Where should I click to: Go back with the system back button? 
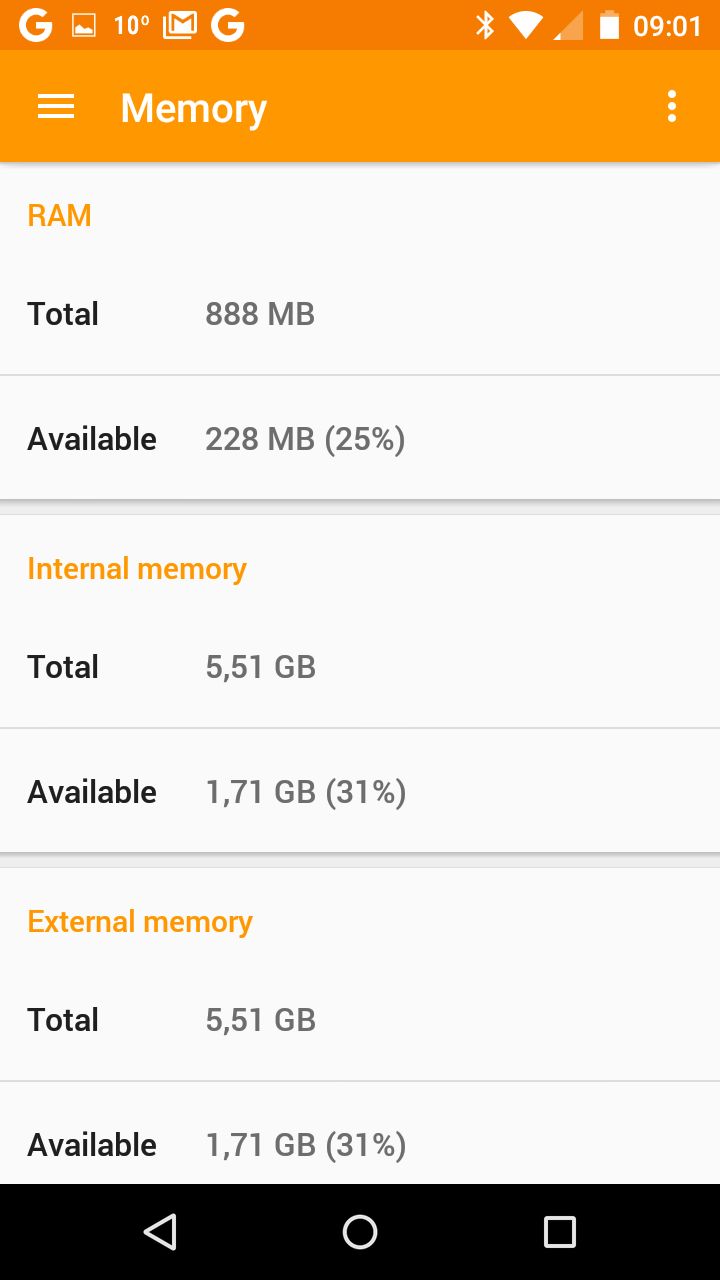[160, 1232]
